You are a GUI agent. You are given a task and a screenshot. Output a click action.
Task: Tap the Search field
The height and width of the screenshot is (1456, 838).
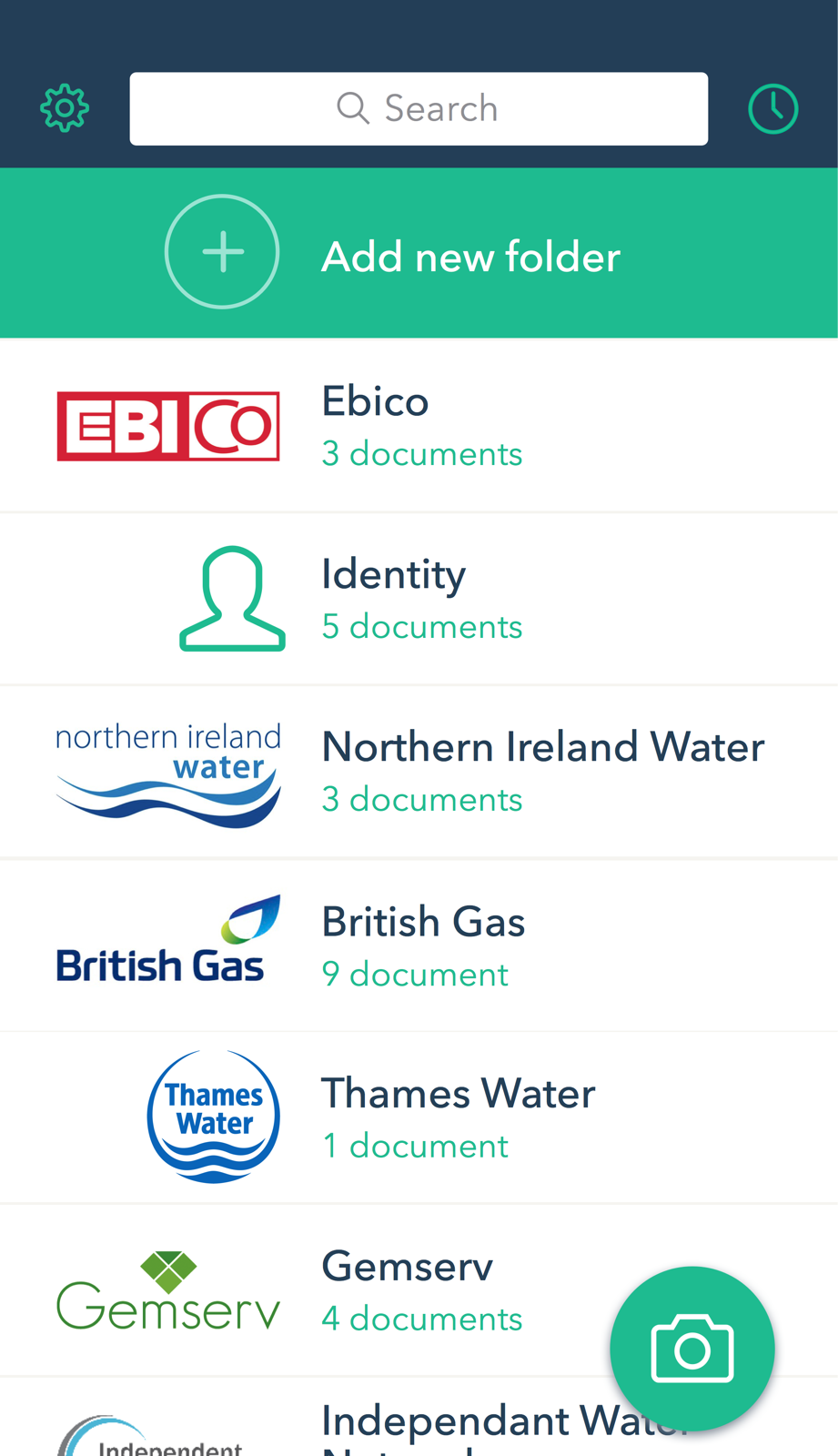pos(419,109)
